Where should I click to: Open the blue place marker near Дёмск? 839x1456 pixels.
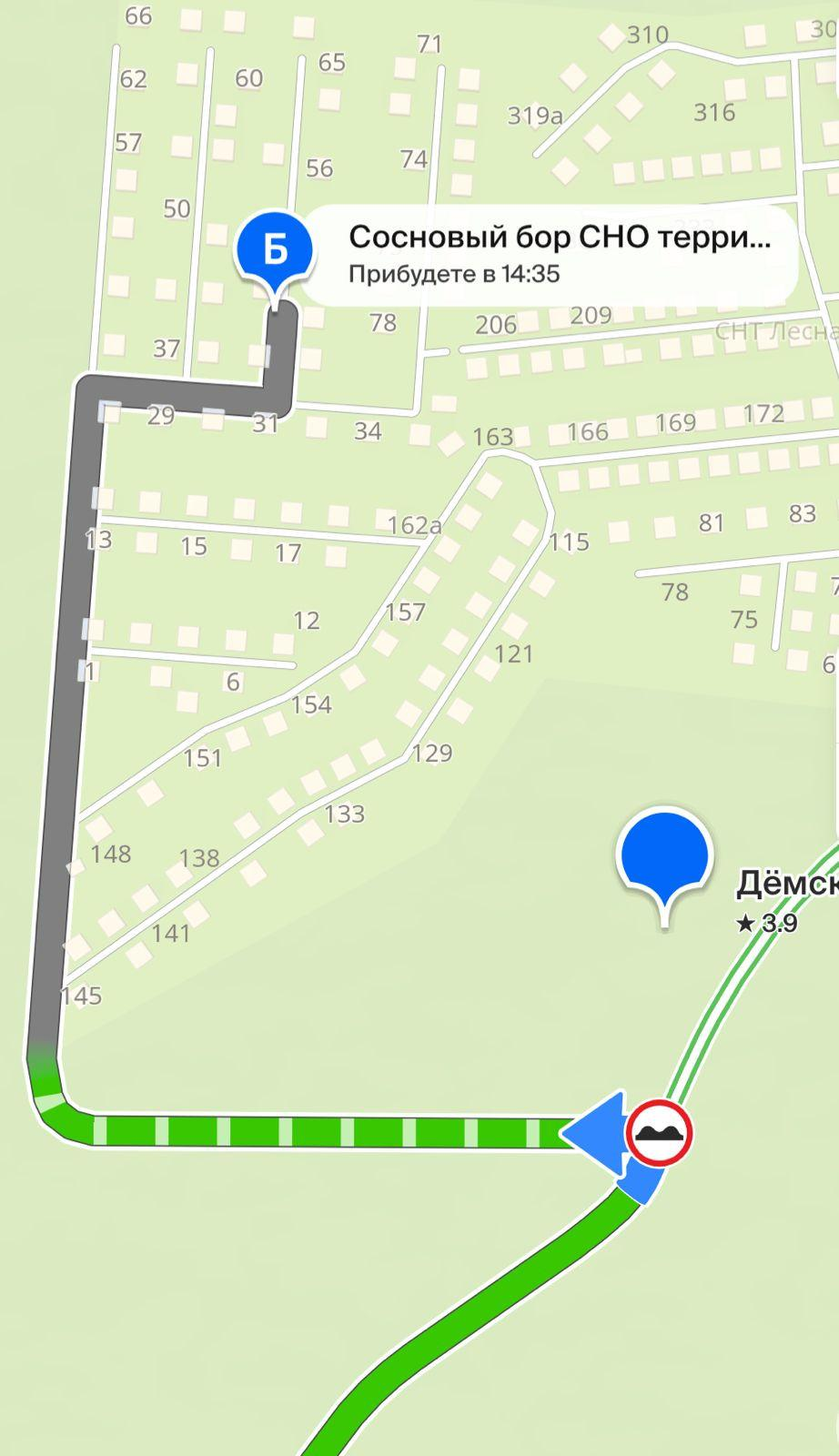[x=663, y=856]
